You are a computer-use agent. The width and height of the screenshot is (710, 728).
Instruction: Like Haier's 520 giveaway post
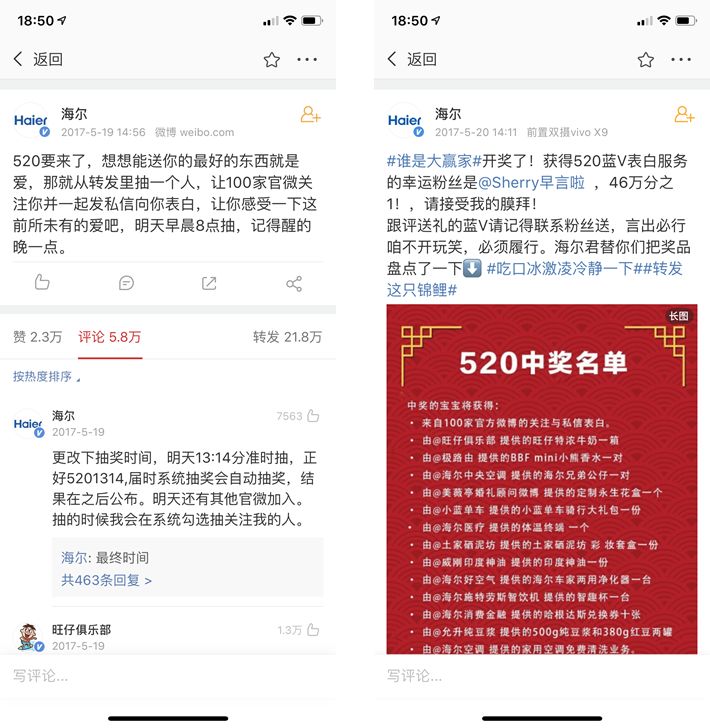42,283
